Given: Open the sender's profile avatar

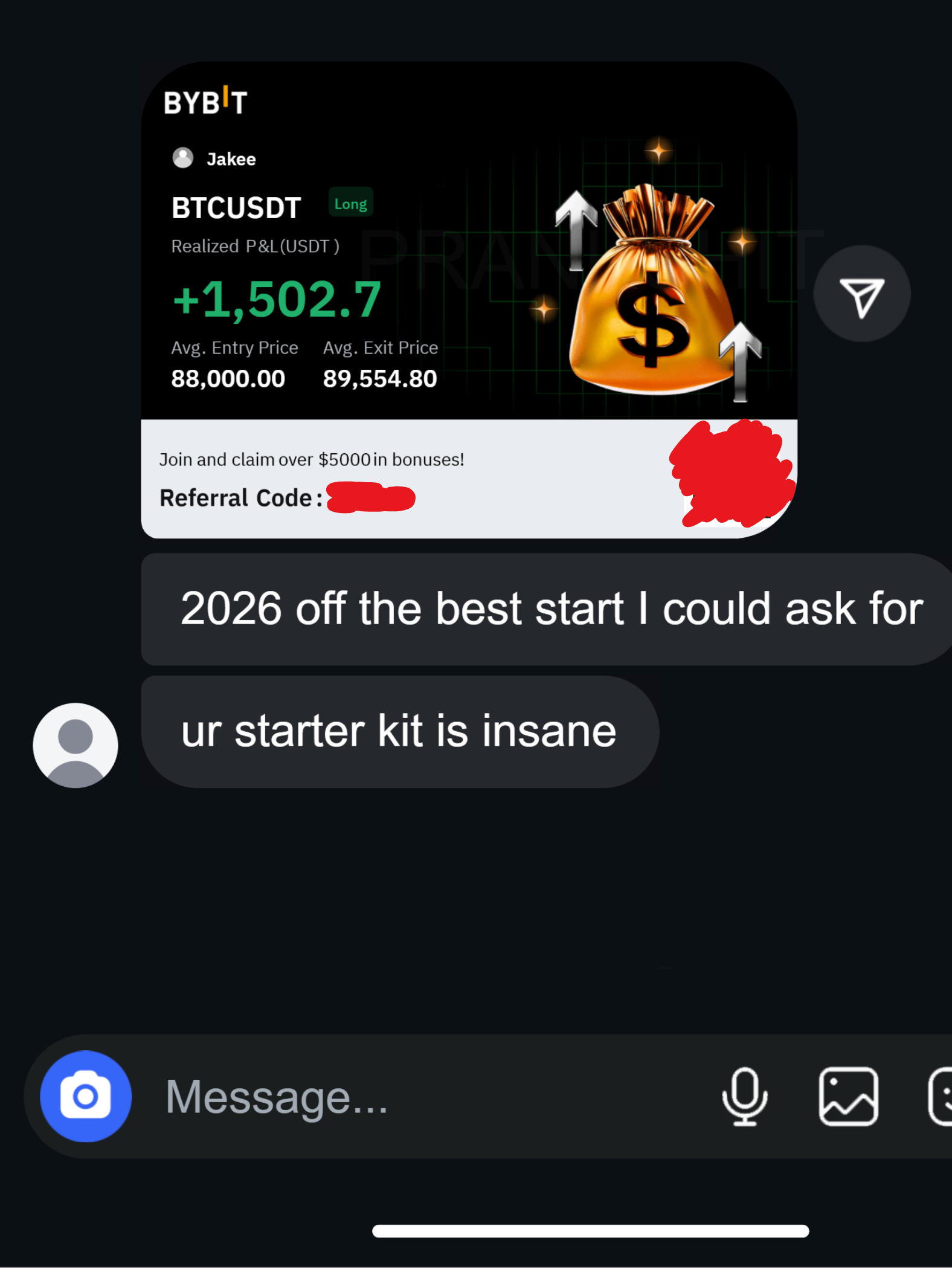Looking at the screenshot, I should (x=76, y=745).
